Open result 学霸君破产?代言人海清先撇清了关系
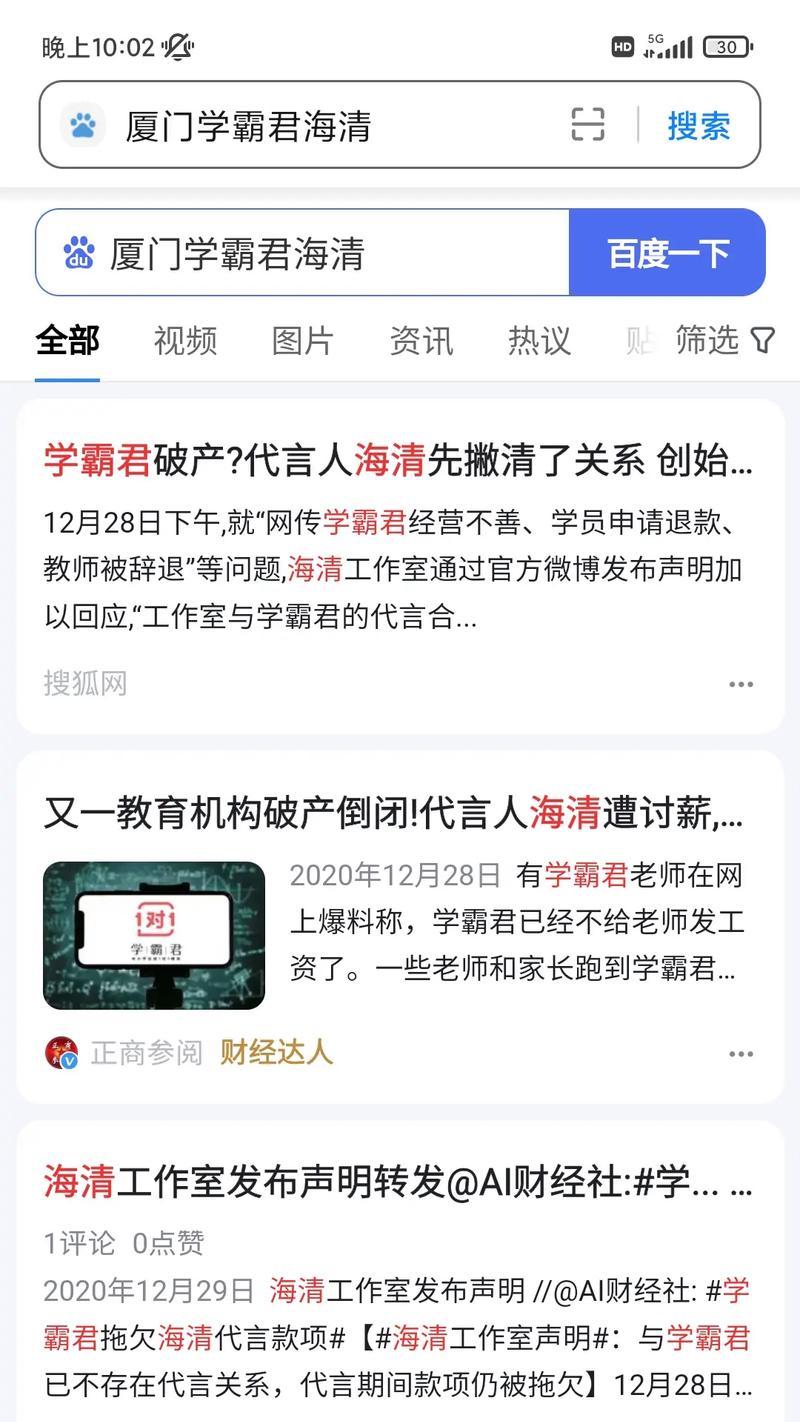The width and height of the screenshot is (800, 1422). click(x=398, y=461)
